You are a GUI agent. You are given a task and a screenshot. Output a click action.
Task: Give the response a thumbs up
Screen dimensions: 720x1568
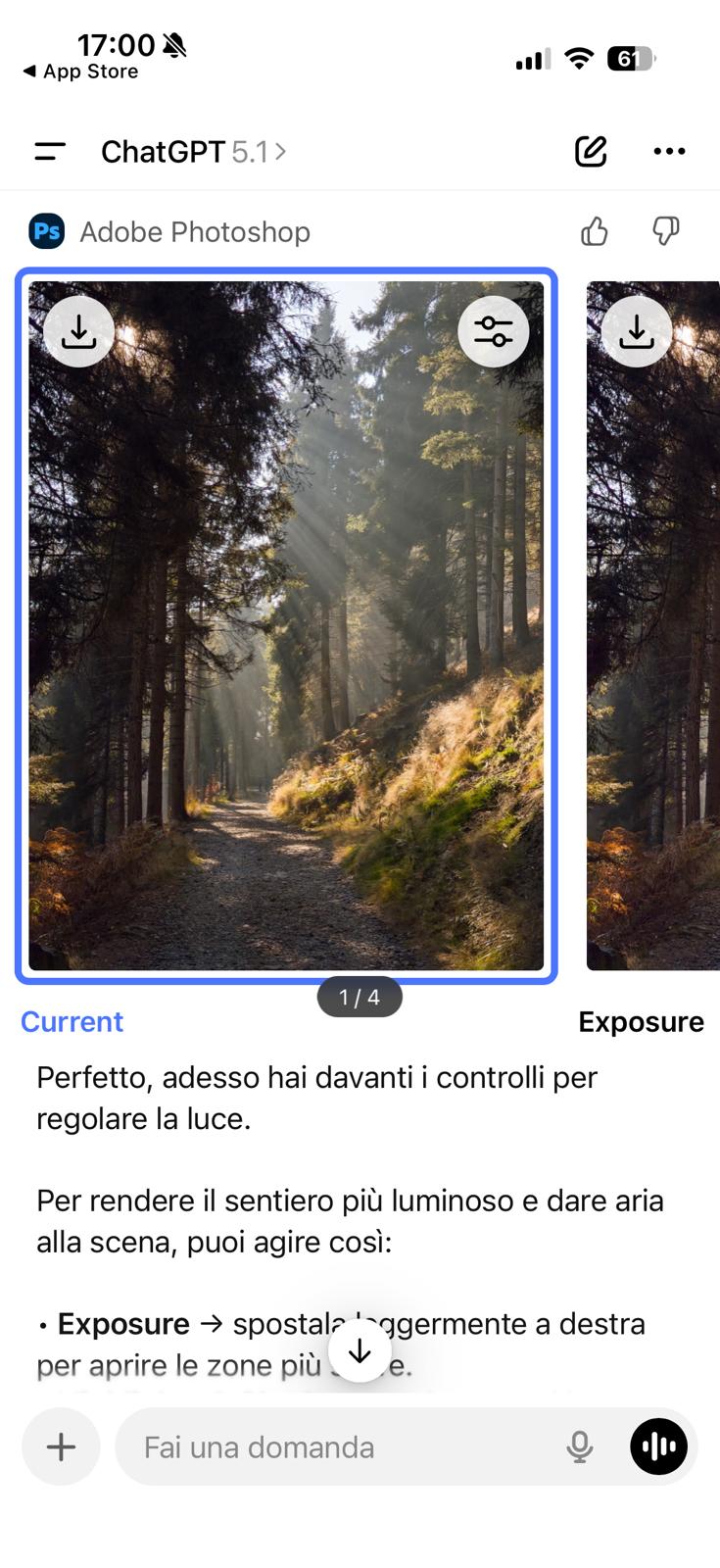(x=595, y=231)
